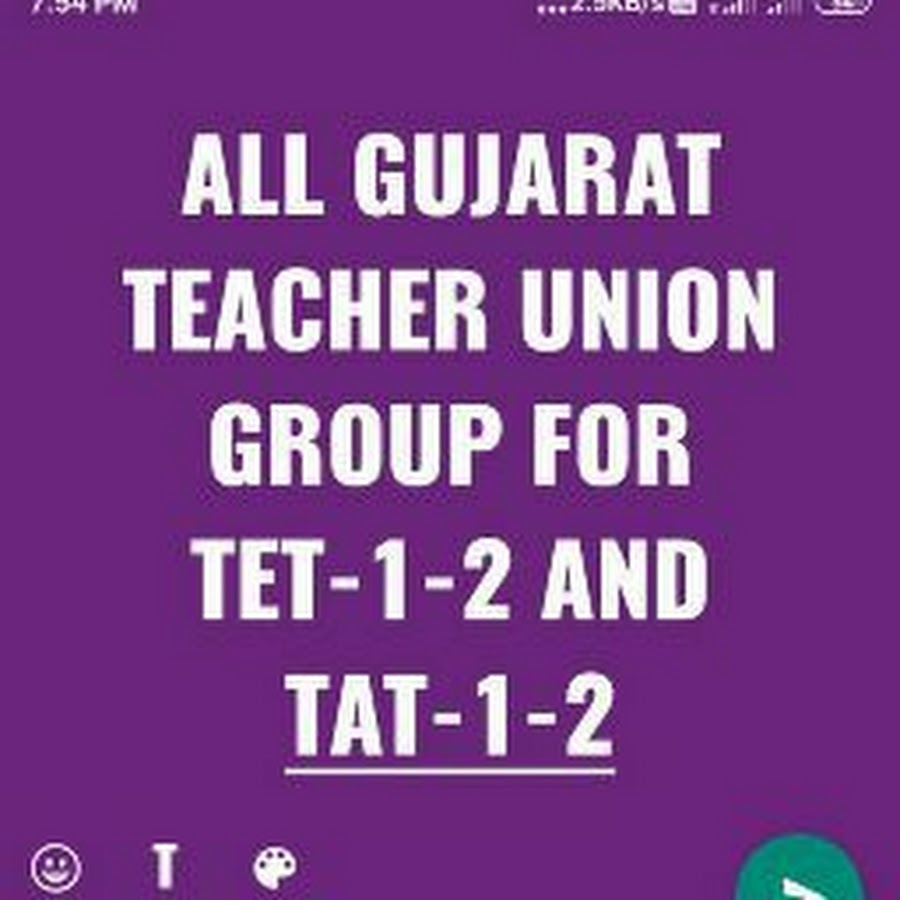This screenshot has height=900, width=900.
Task: Change the background color with the palette
Action: tap(275, 868)
